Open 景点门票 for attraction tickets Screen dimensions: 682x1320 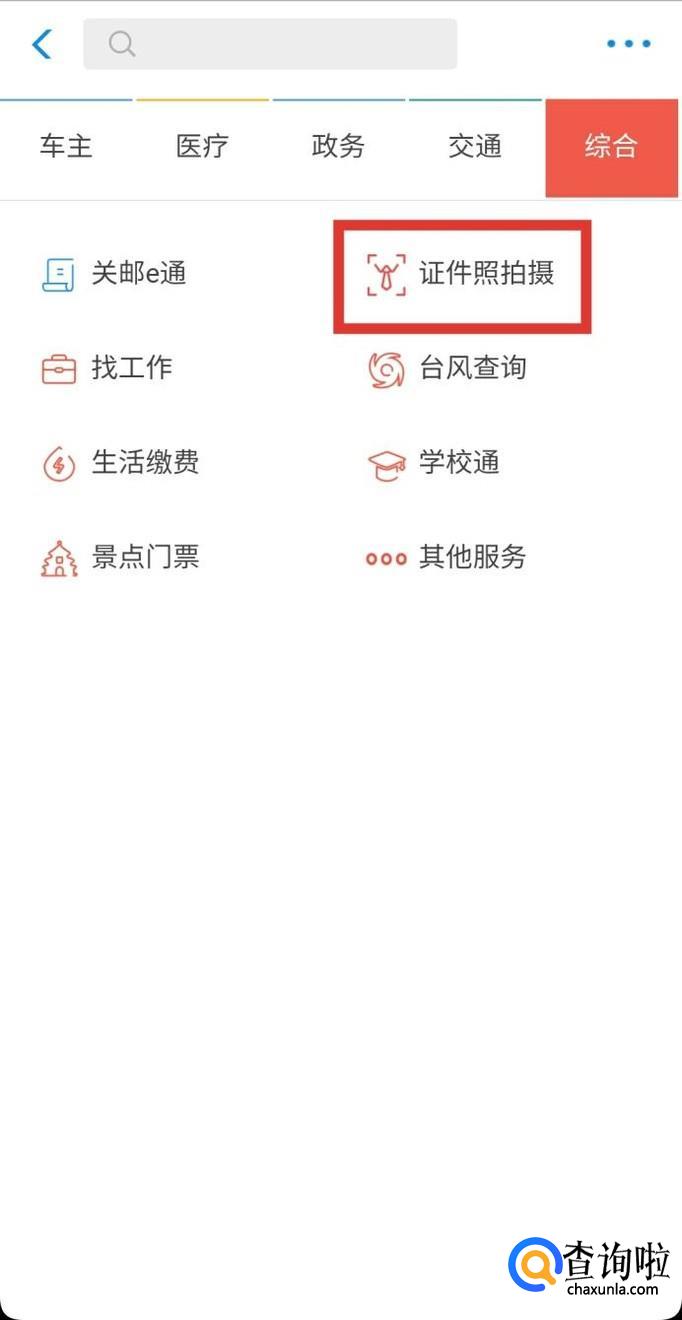120,557
